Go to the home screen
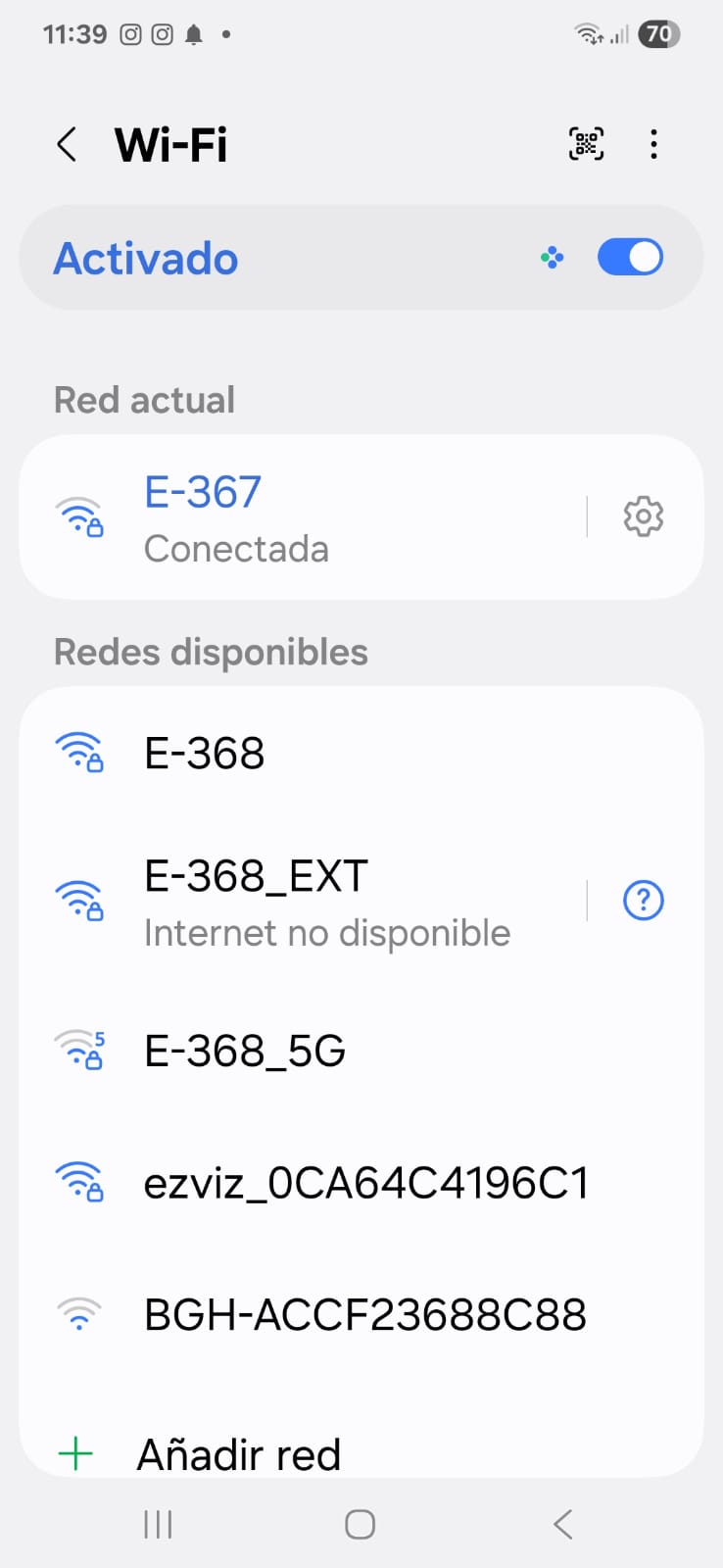 360,1524
